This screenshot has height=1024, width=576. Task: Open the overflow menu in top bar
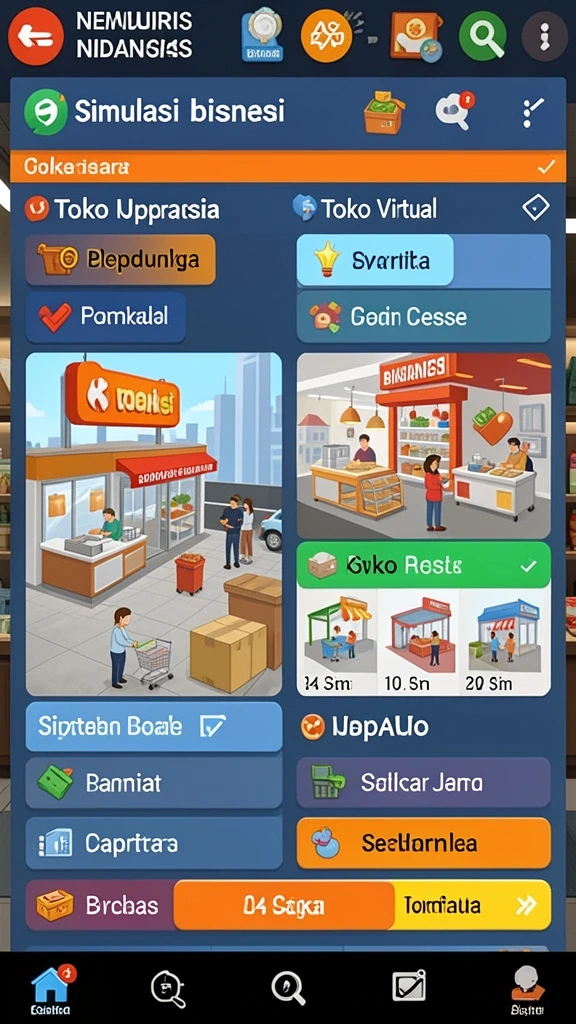tap(544, 36)
